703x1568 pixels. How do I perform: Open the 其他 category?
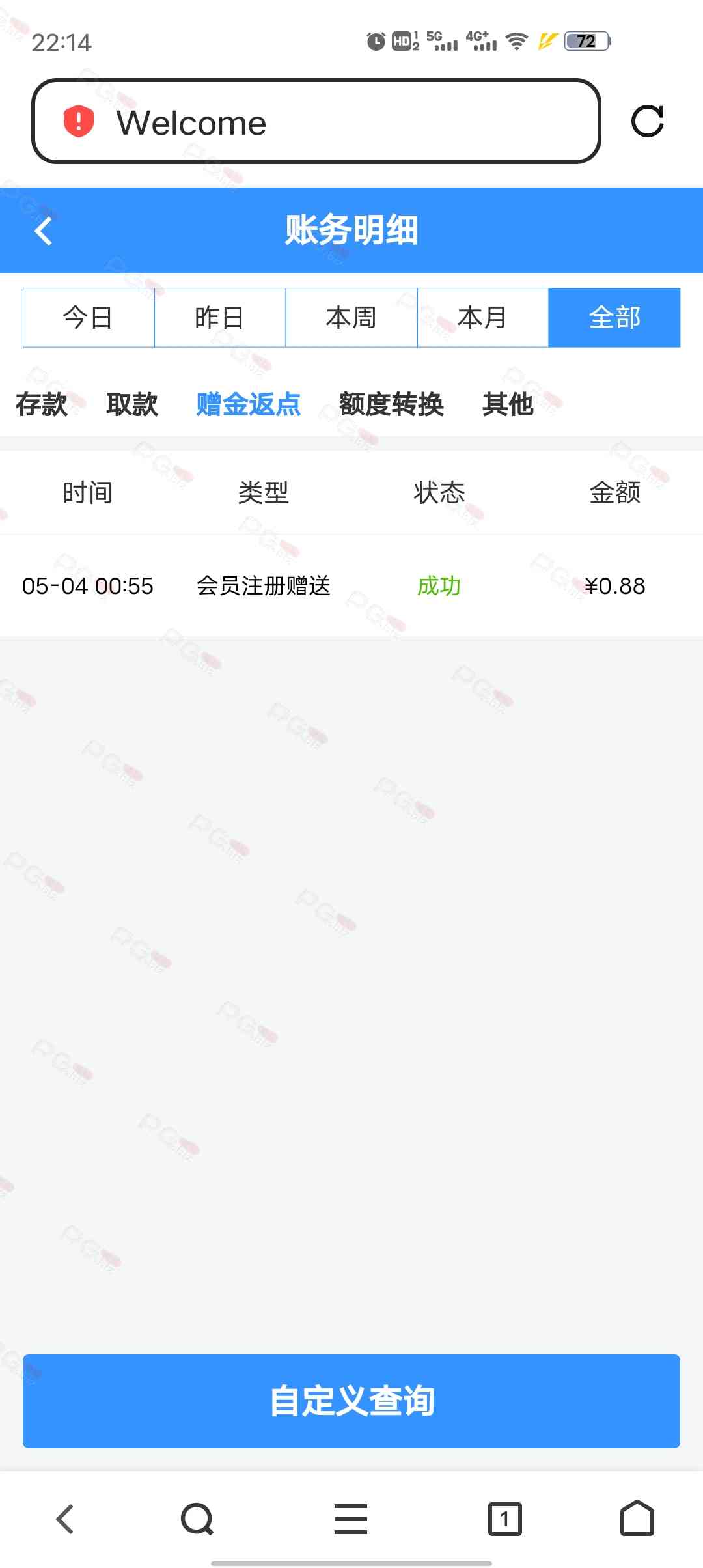coord(508,404)
